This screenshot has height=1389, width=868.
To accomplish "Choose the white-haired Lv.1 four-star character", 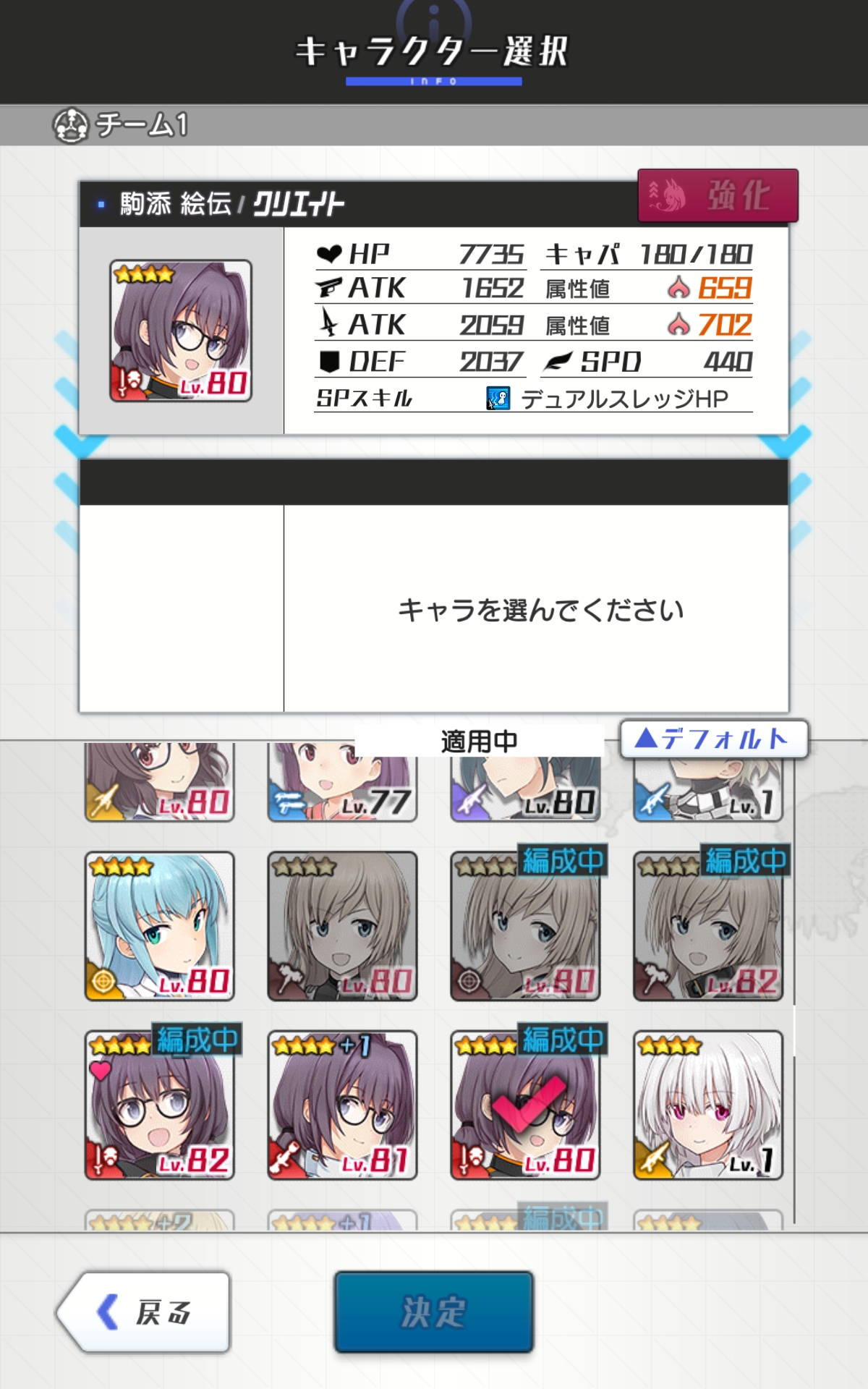I will click(x=708, y=1105).
